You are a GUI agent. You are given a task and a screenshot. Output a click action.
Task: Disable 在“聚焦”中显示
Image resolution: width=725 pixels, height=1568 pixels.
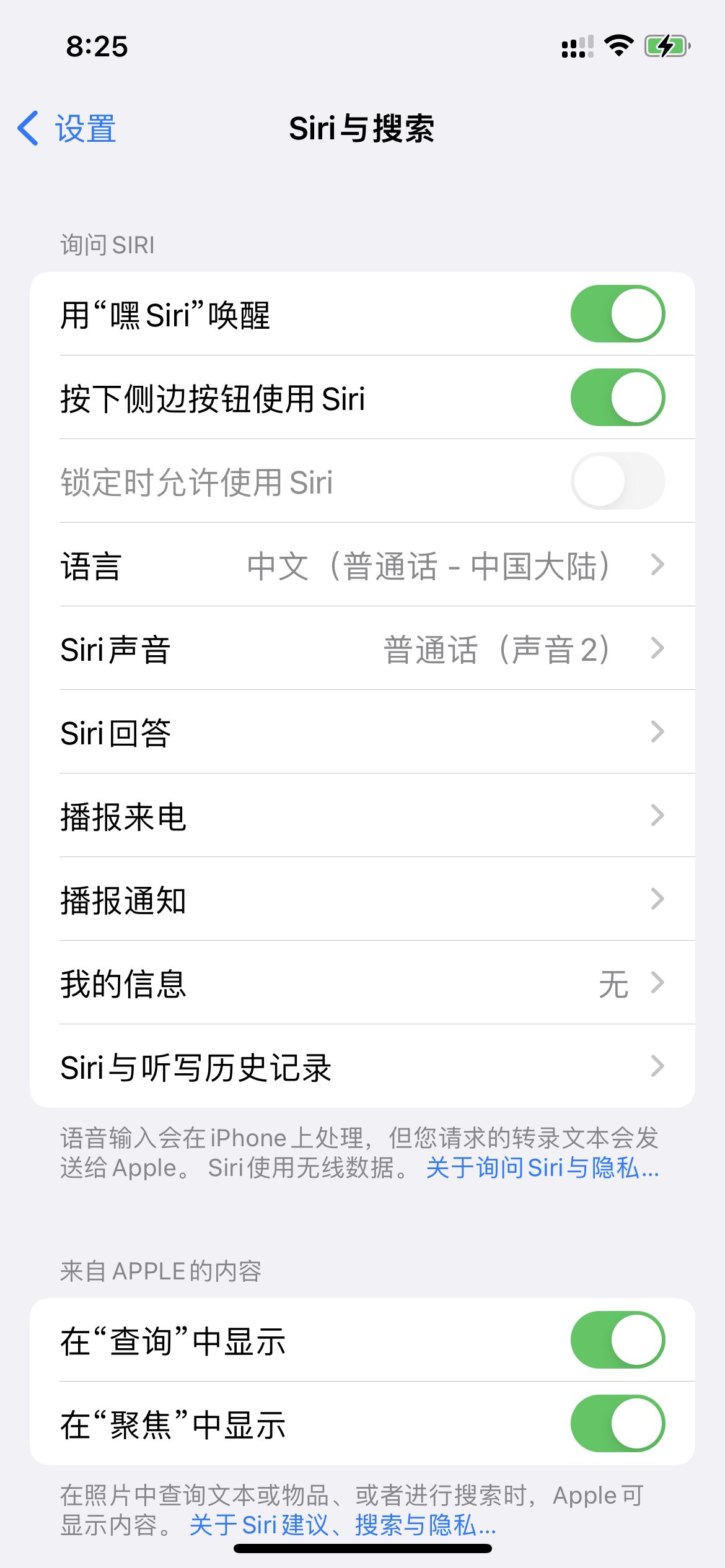point(617,1424)
